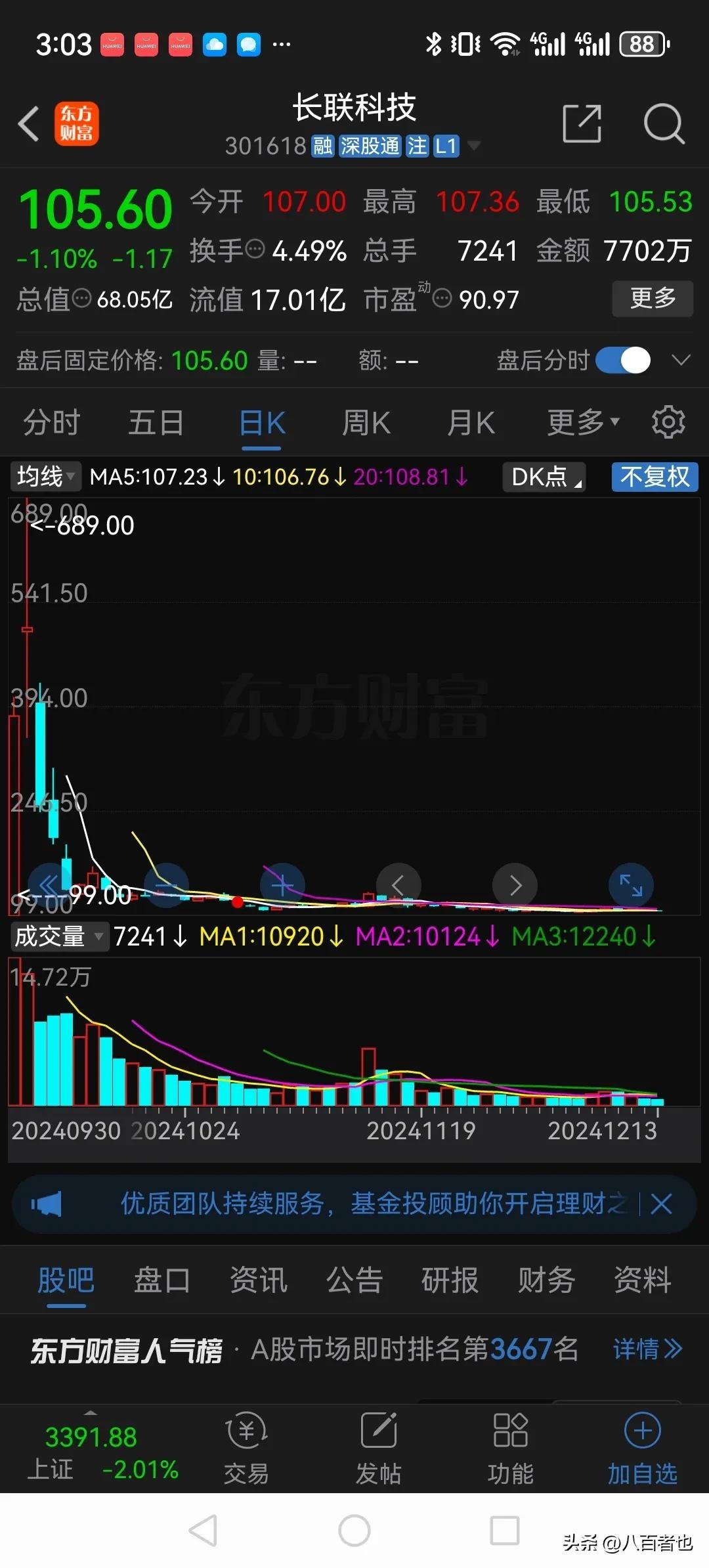709x1568 pixels.
Task: Switch to the 分时 chart tab
Action: pos(52,422)
